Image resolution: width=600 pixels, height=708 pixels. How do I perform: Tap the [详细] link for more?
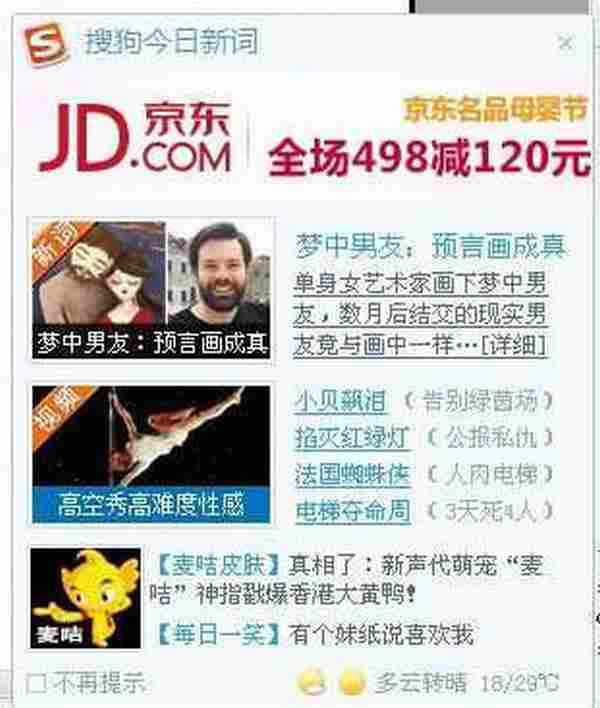coord(514,345)
